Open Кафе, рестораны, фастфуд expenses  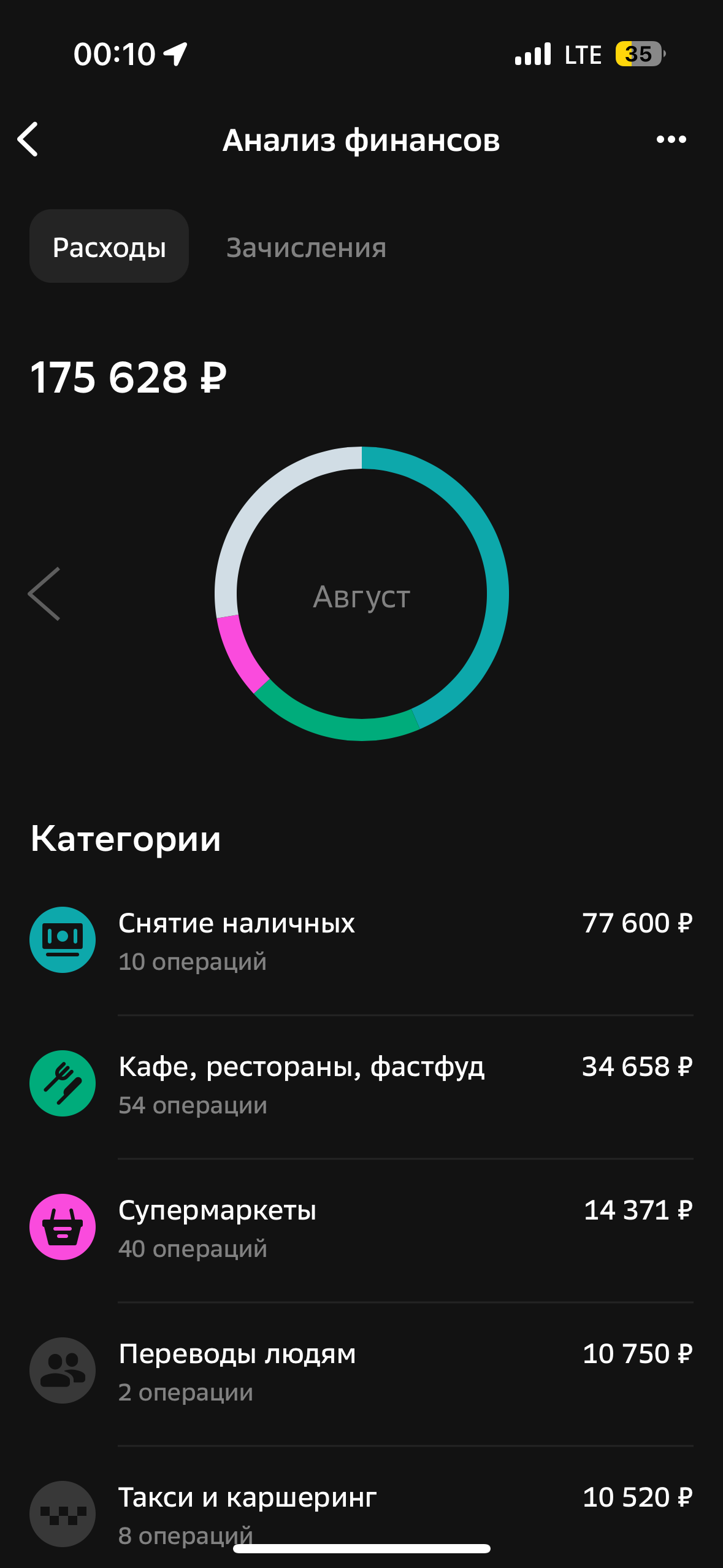coord(361,1084)
